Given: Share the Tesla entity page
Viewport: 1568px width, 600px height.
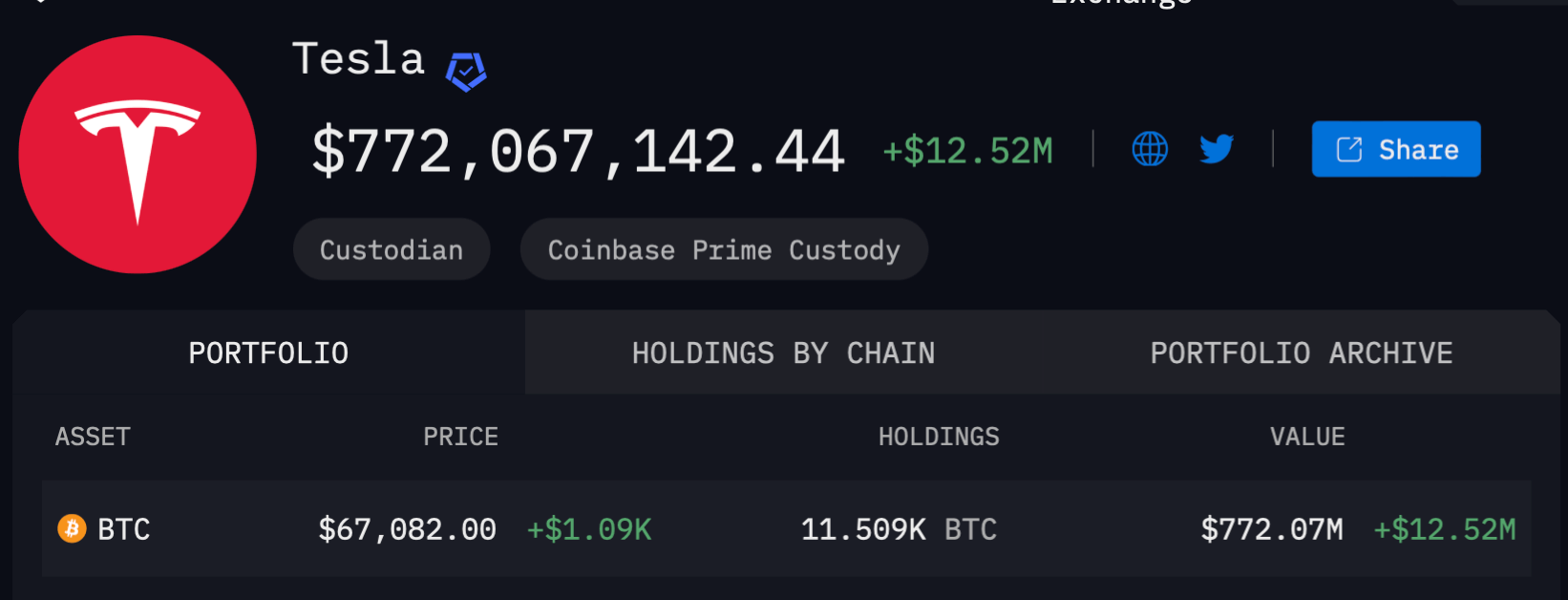Looking at the screenshot, I should 1395,149.
